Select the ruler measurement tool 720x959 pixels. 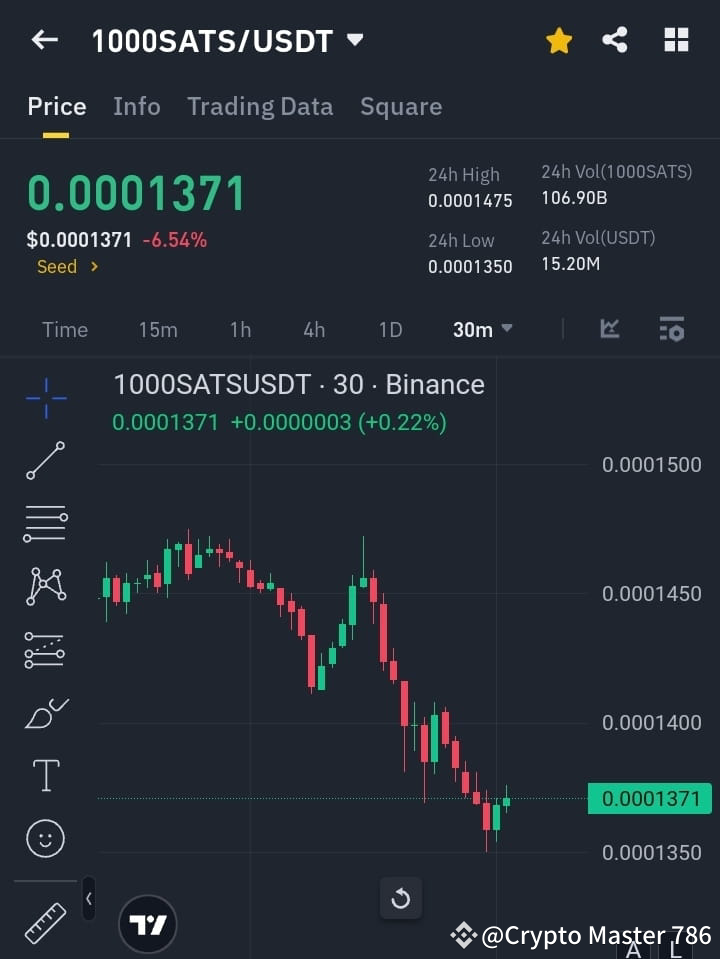pos(44,921)
